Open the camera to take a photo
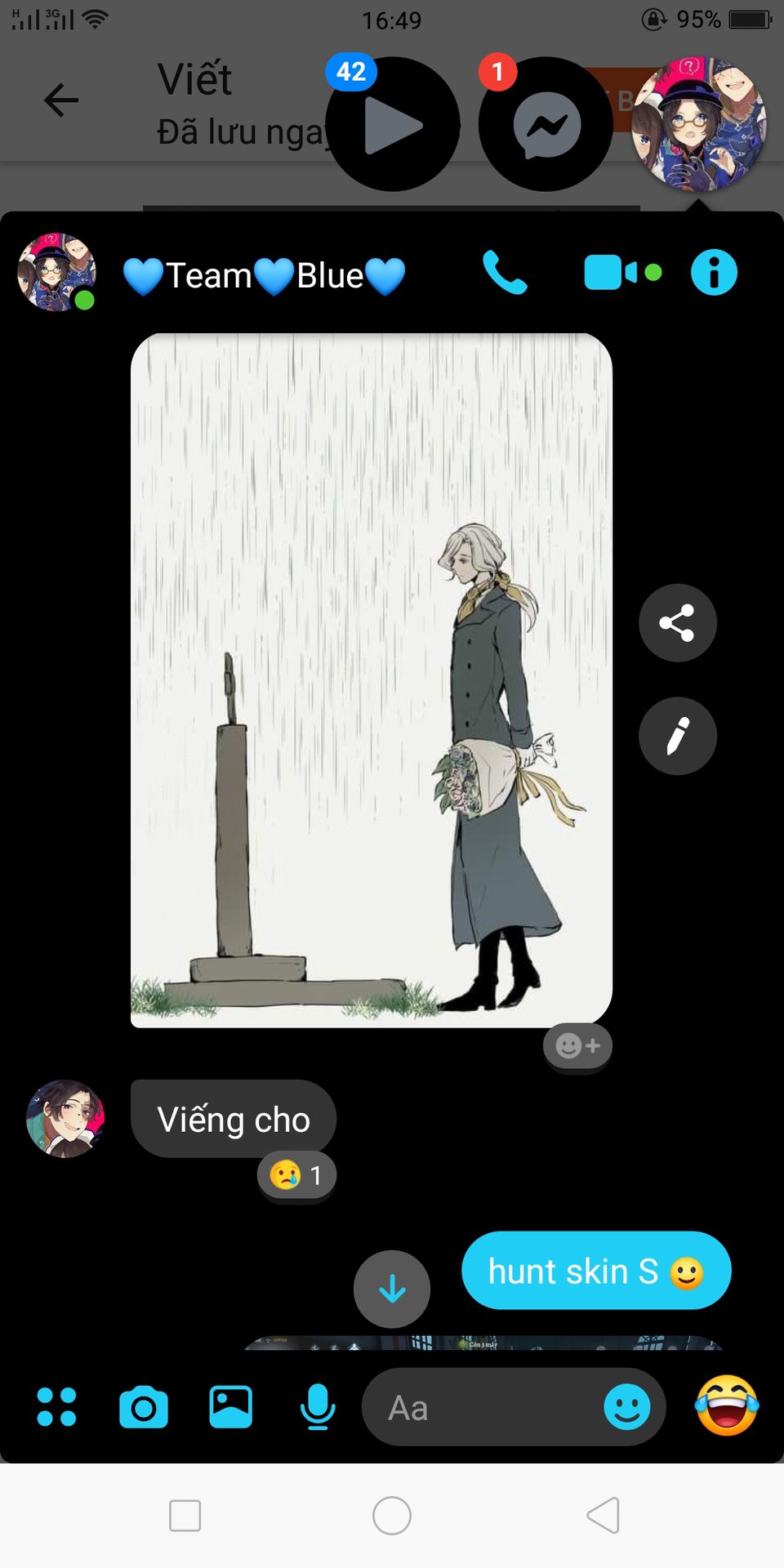 tap(144, 1407)
